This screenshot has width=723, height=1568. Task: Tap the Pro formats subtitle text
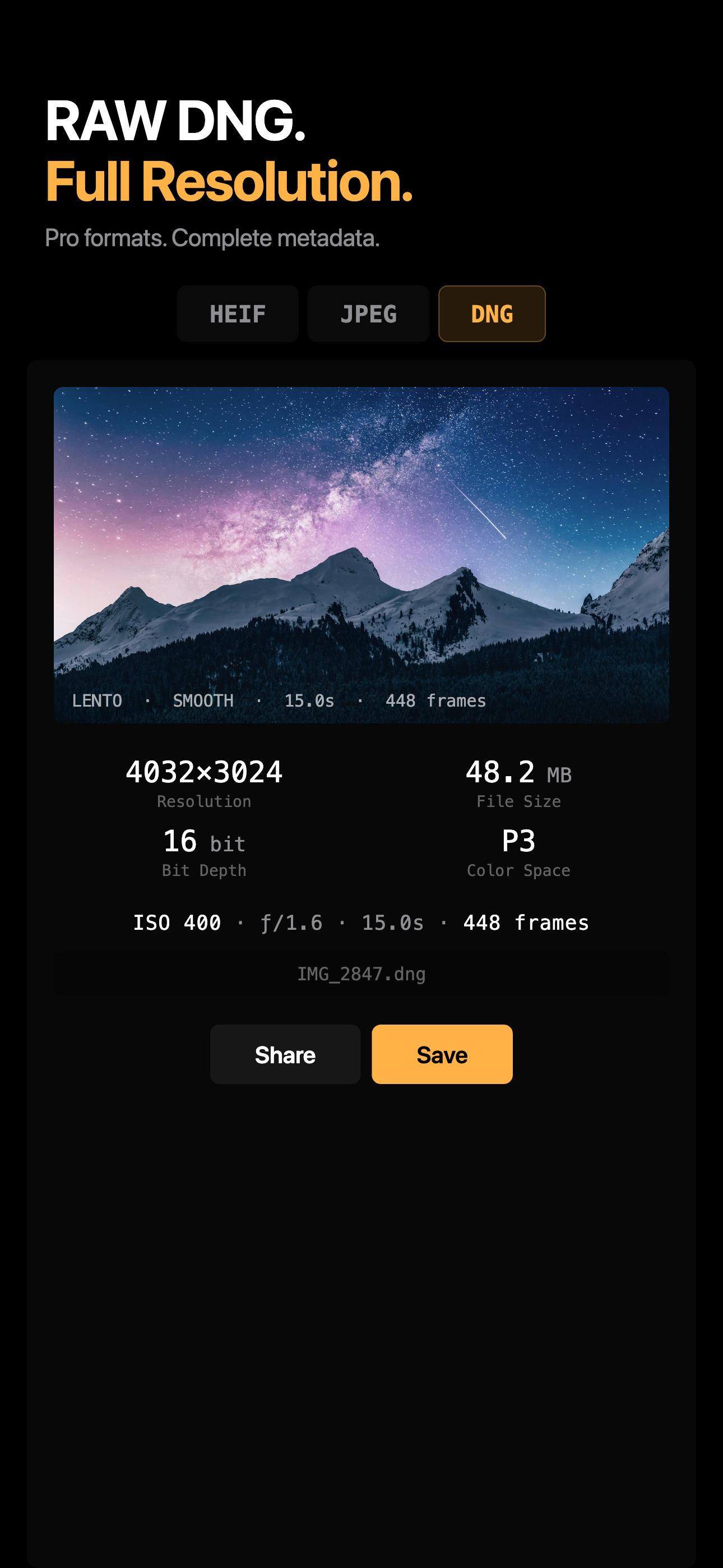pyautogui.click(x=213, y=238)
